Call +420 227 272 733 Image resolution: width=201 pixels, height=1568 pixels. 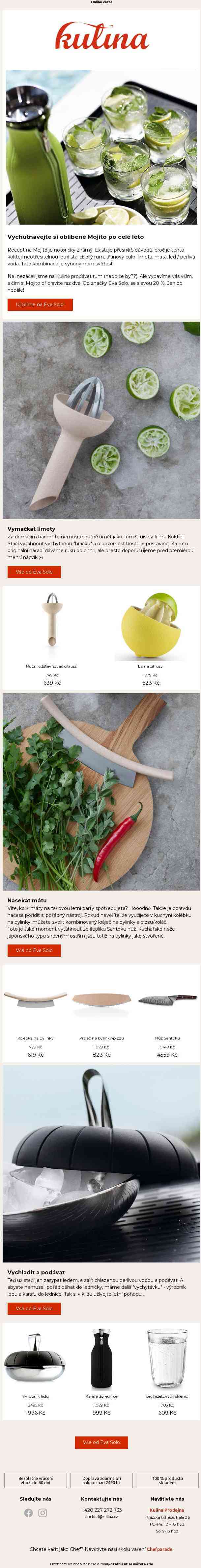tap(101, 1509)
